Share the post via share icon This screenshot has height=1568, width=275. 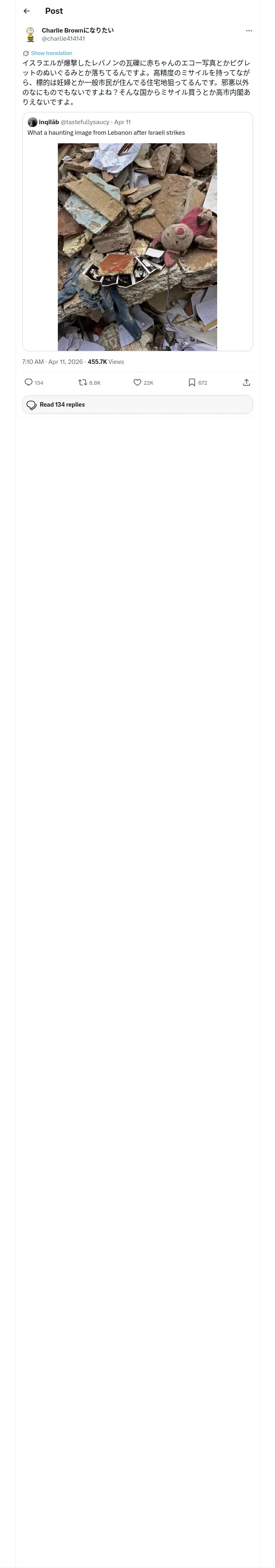tap(246, 382)
